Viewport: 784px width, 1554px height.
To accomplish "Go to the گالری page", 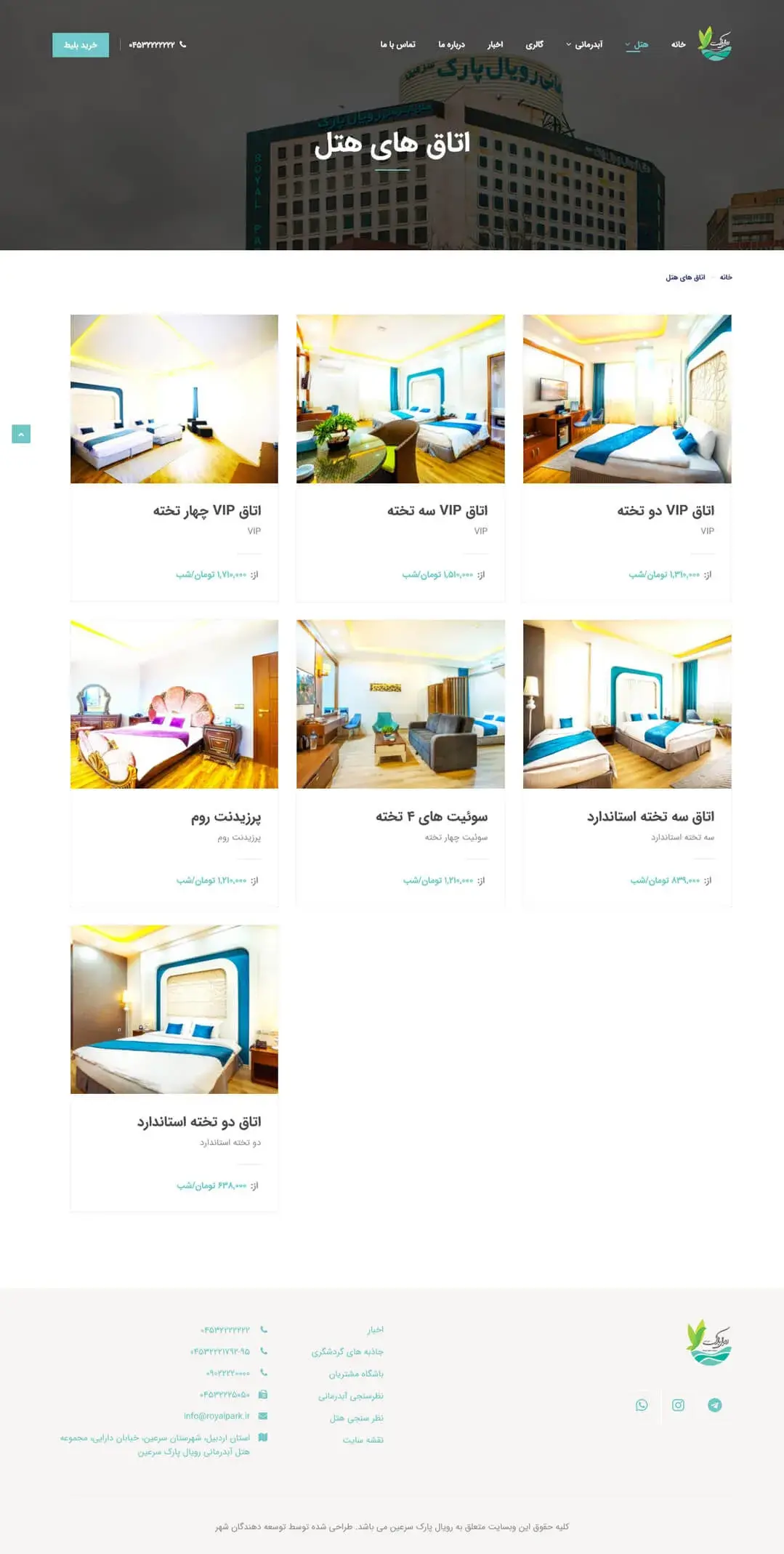I will [x=534, y=45].
